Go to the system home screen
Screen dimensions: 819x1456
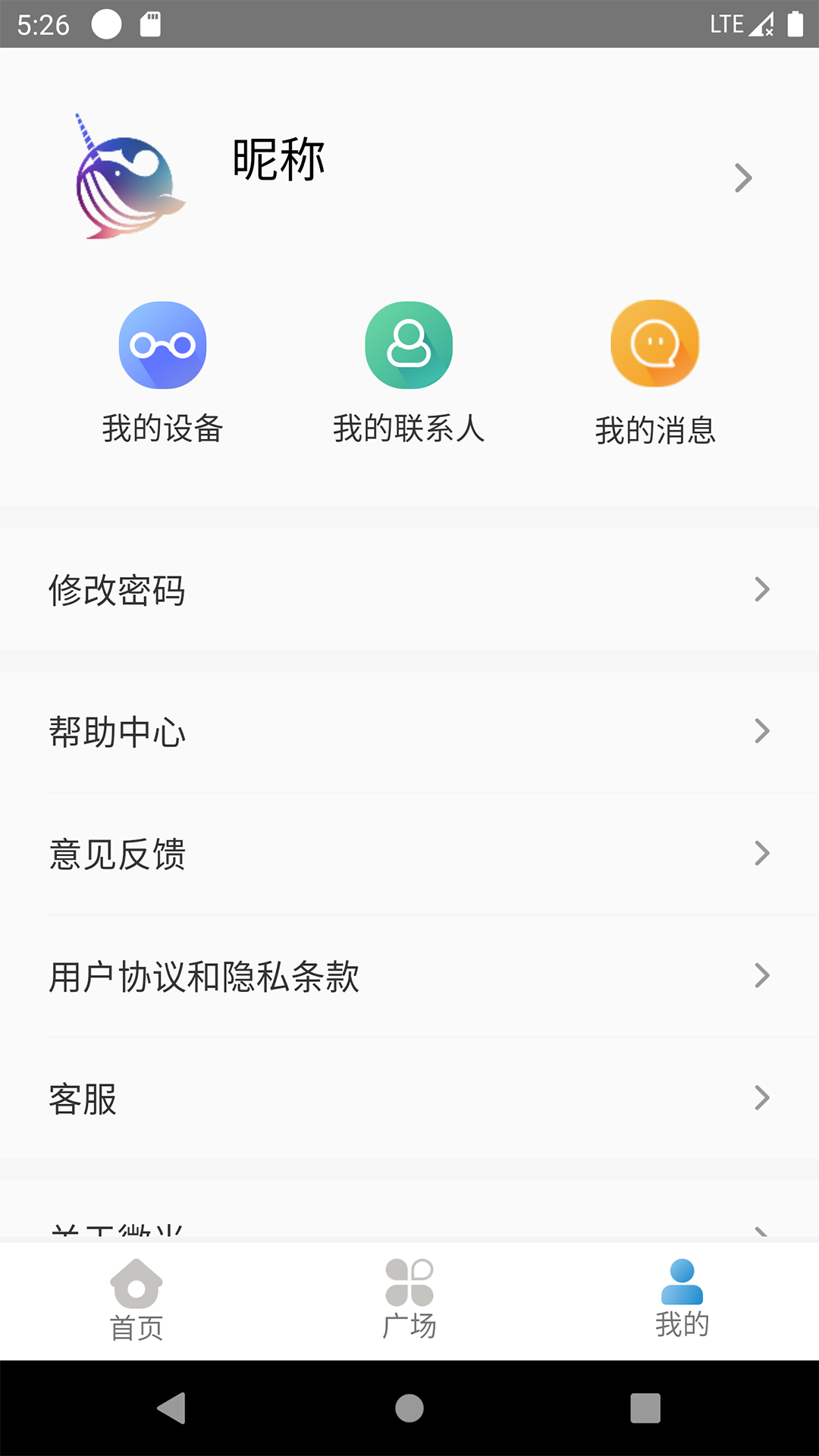point(409,1408)
